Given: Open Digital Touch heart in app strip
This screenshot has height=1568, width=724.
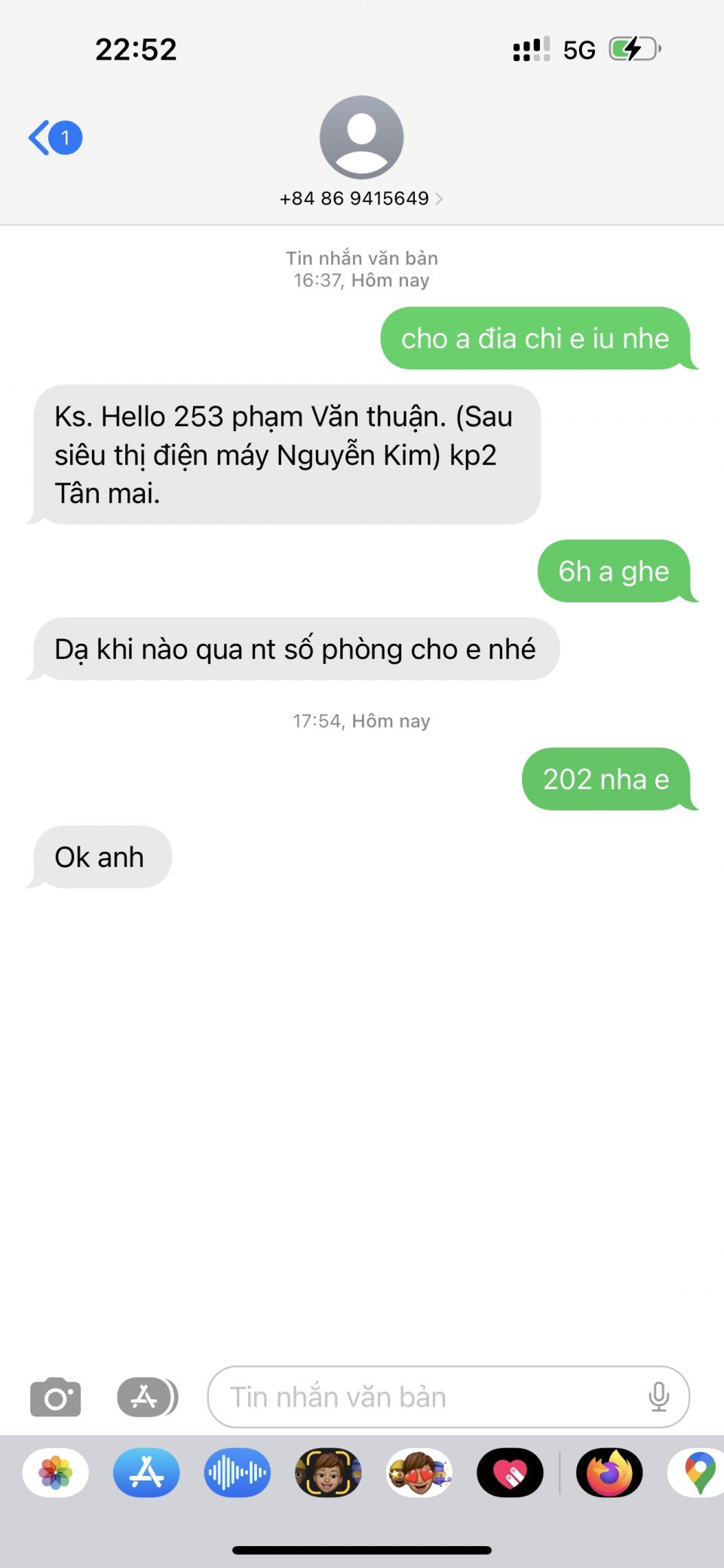Looking at the screenshot, I should [510, 1473].
